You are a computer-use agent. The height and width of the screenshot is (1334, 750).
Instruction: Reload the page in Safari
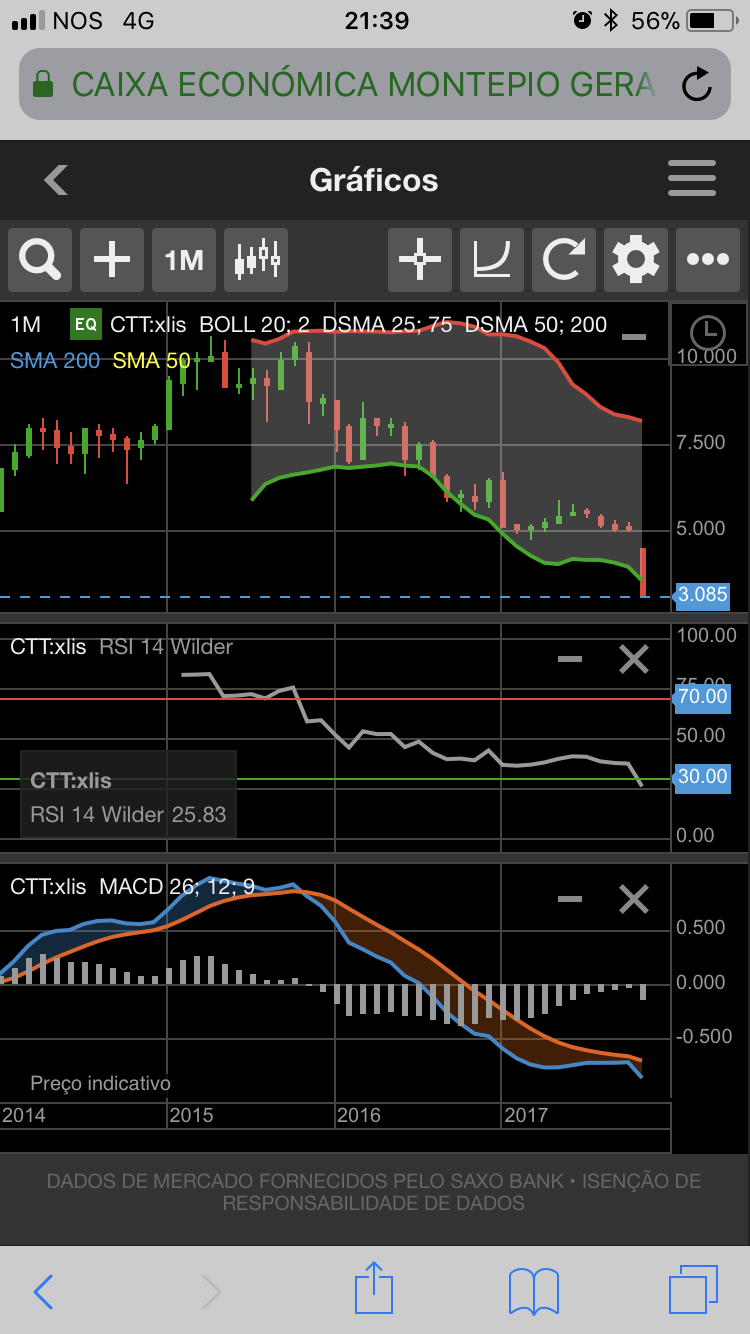697,85
